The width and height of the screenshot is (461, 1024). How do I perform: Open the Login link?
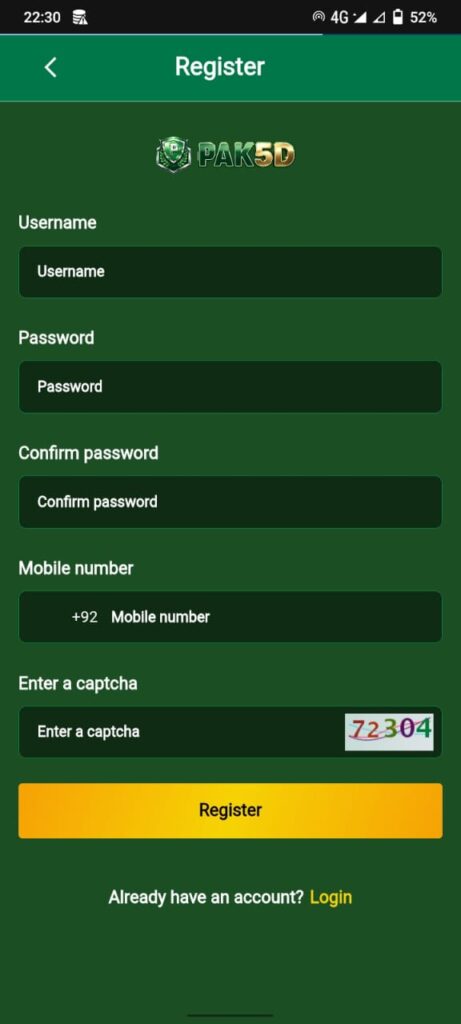click(x=331, y=897)
